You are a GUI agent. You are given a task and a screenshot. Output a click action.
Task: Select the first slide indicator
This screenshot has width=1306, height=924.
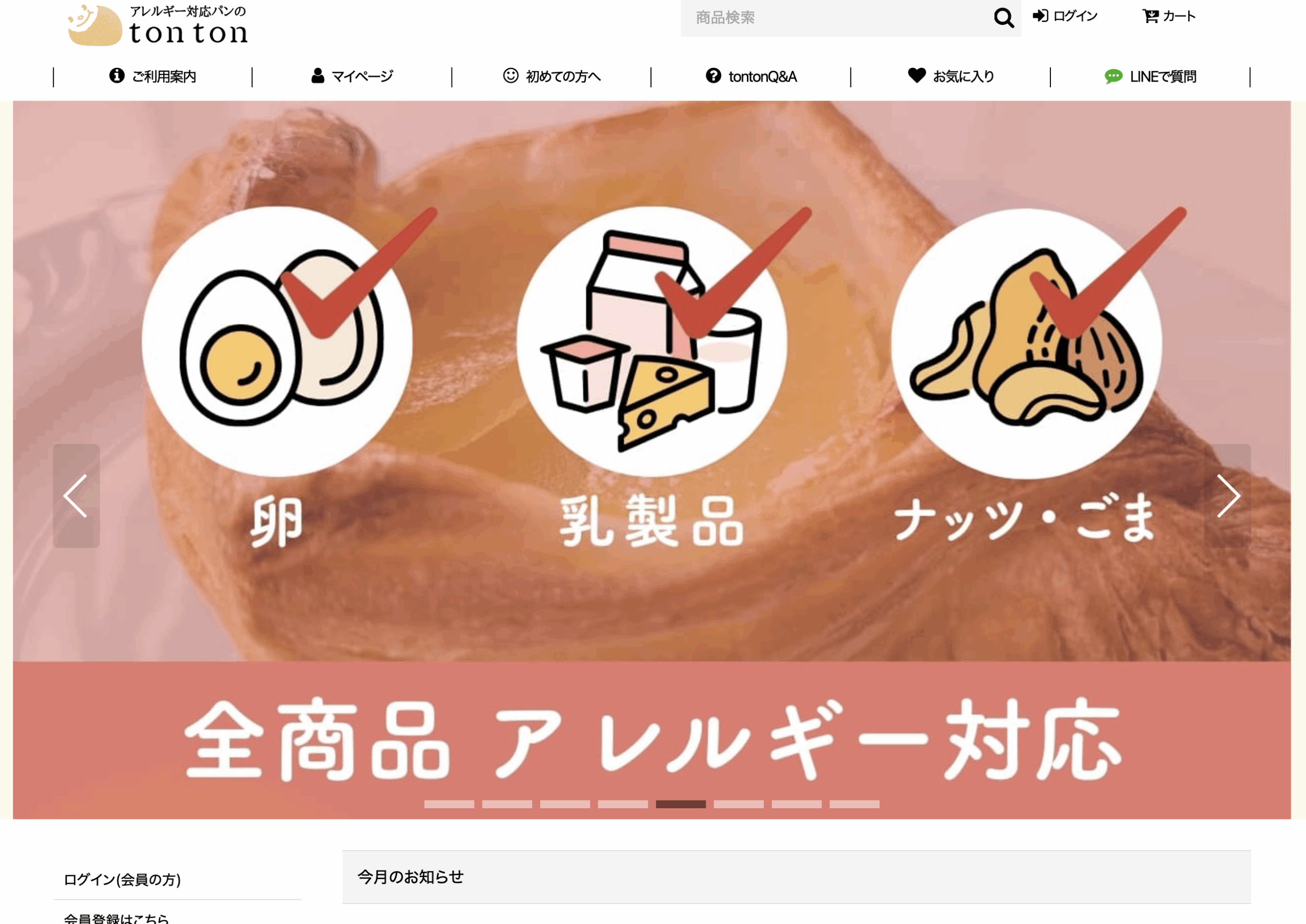tap(449, 804)
